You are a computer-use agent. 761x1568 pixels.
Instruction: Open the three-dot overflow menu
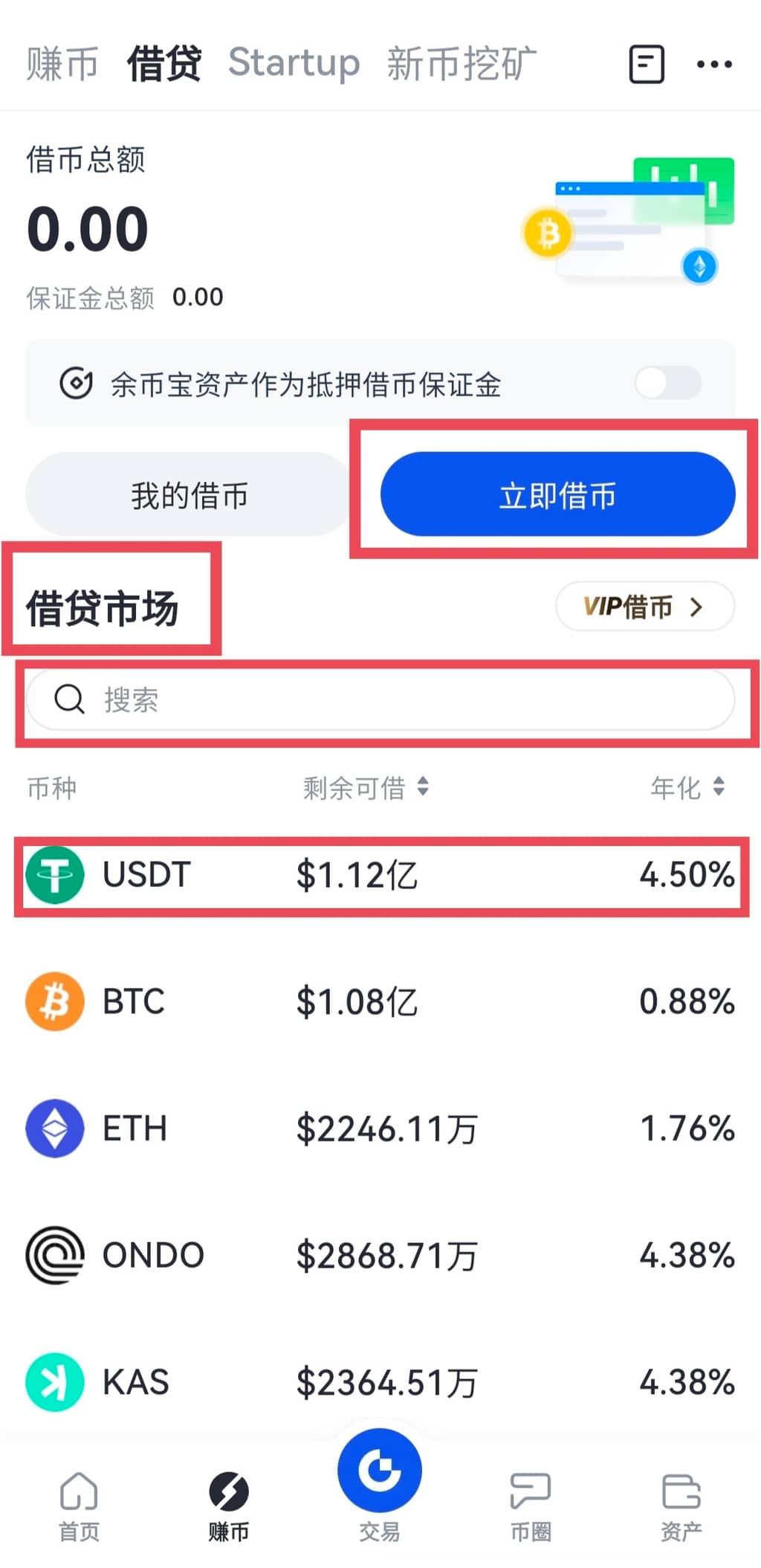point(714,65)
